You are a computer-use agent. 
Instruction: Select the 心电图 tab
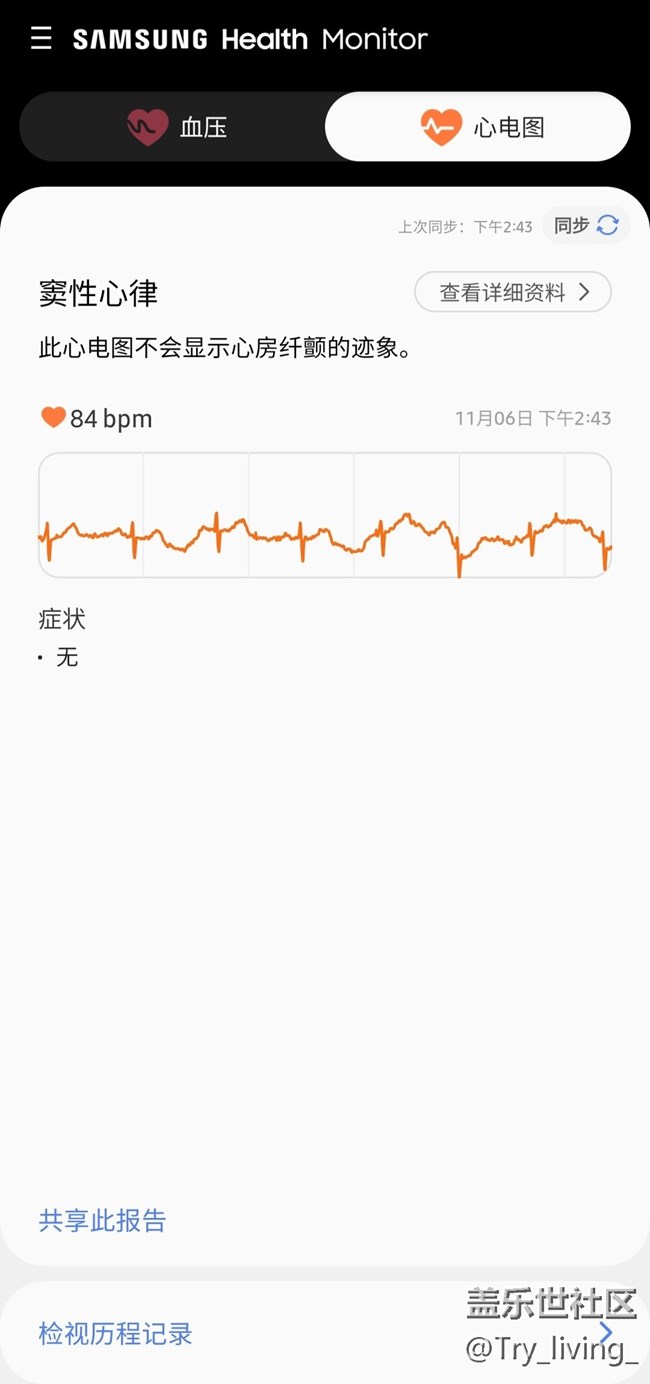point(478,127)
